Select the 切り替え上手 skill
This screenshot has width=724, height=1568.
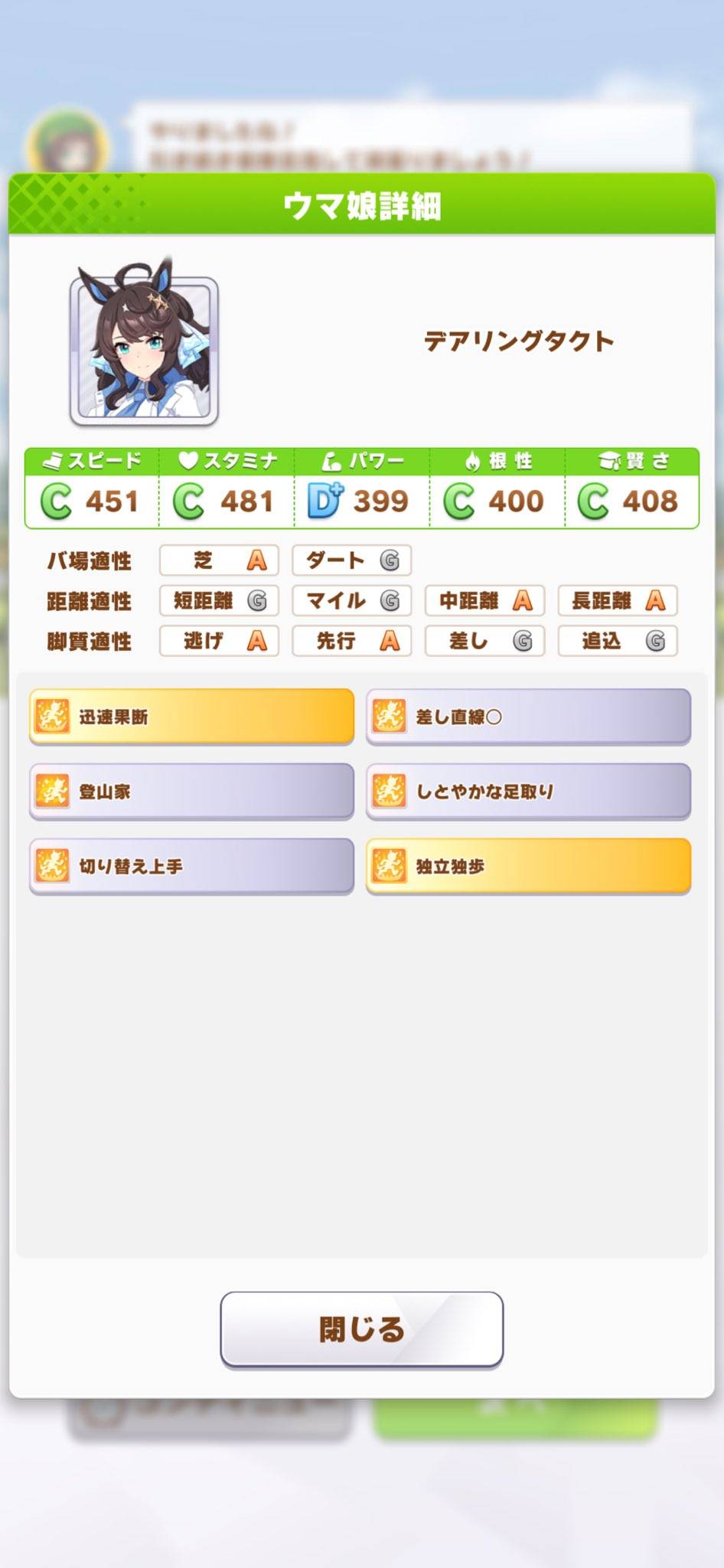click(x=191, y=866)
